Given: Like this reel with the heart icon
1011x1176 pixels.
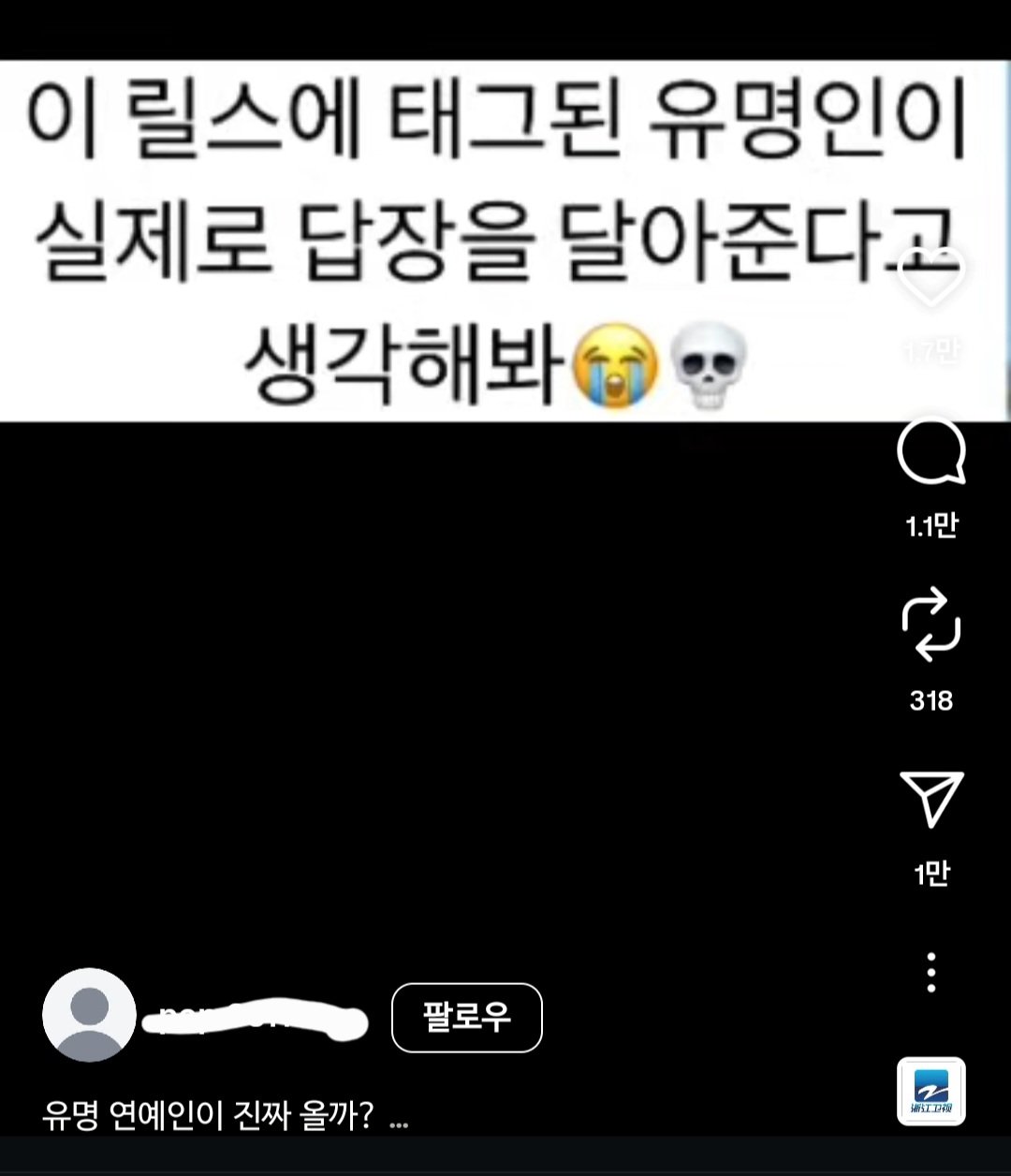Looking at the screenshot, I should point(930,277).
